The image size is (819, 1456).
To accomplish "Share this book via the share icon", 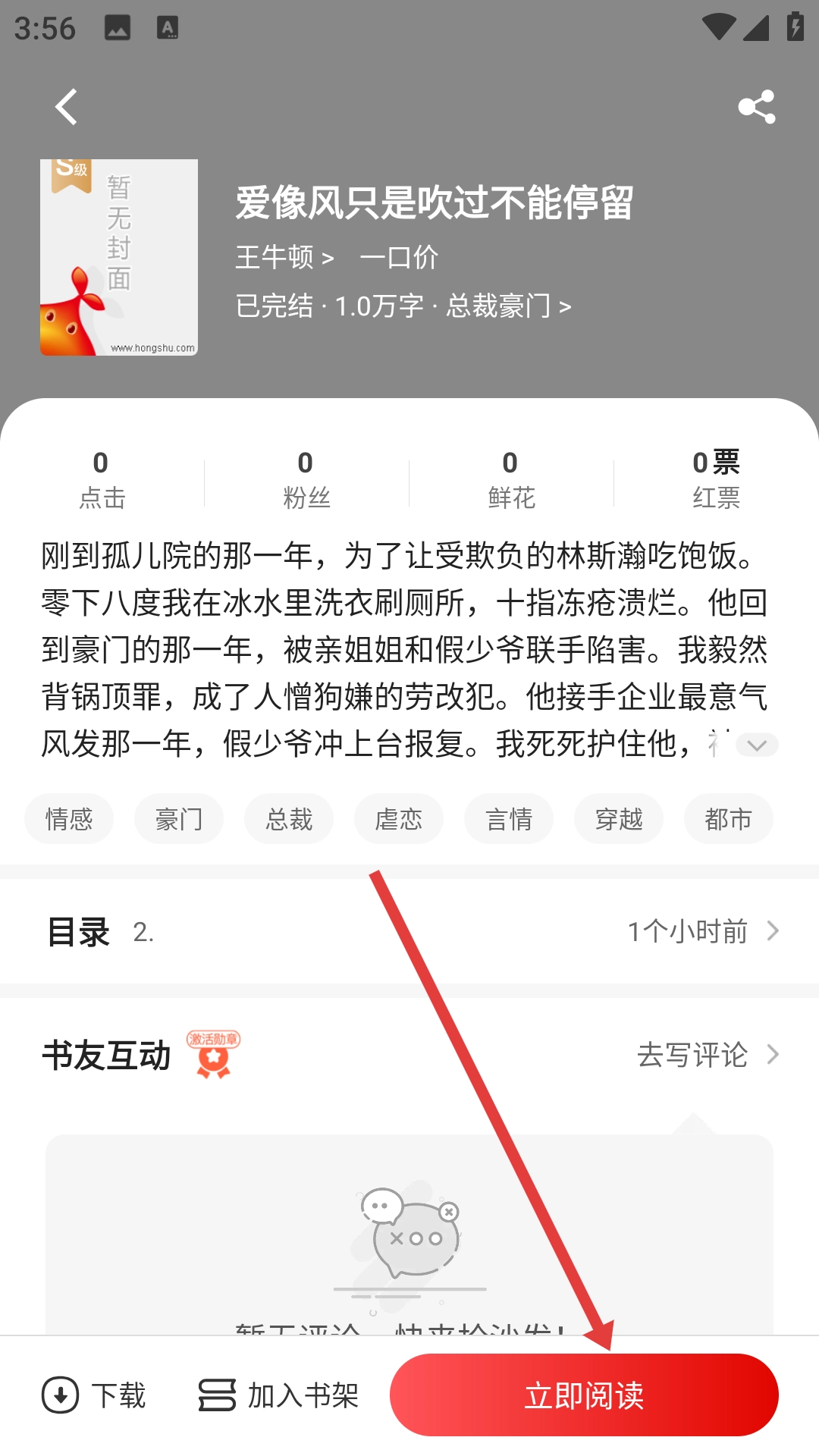I will (x=756, y=107).
